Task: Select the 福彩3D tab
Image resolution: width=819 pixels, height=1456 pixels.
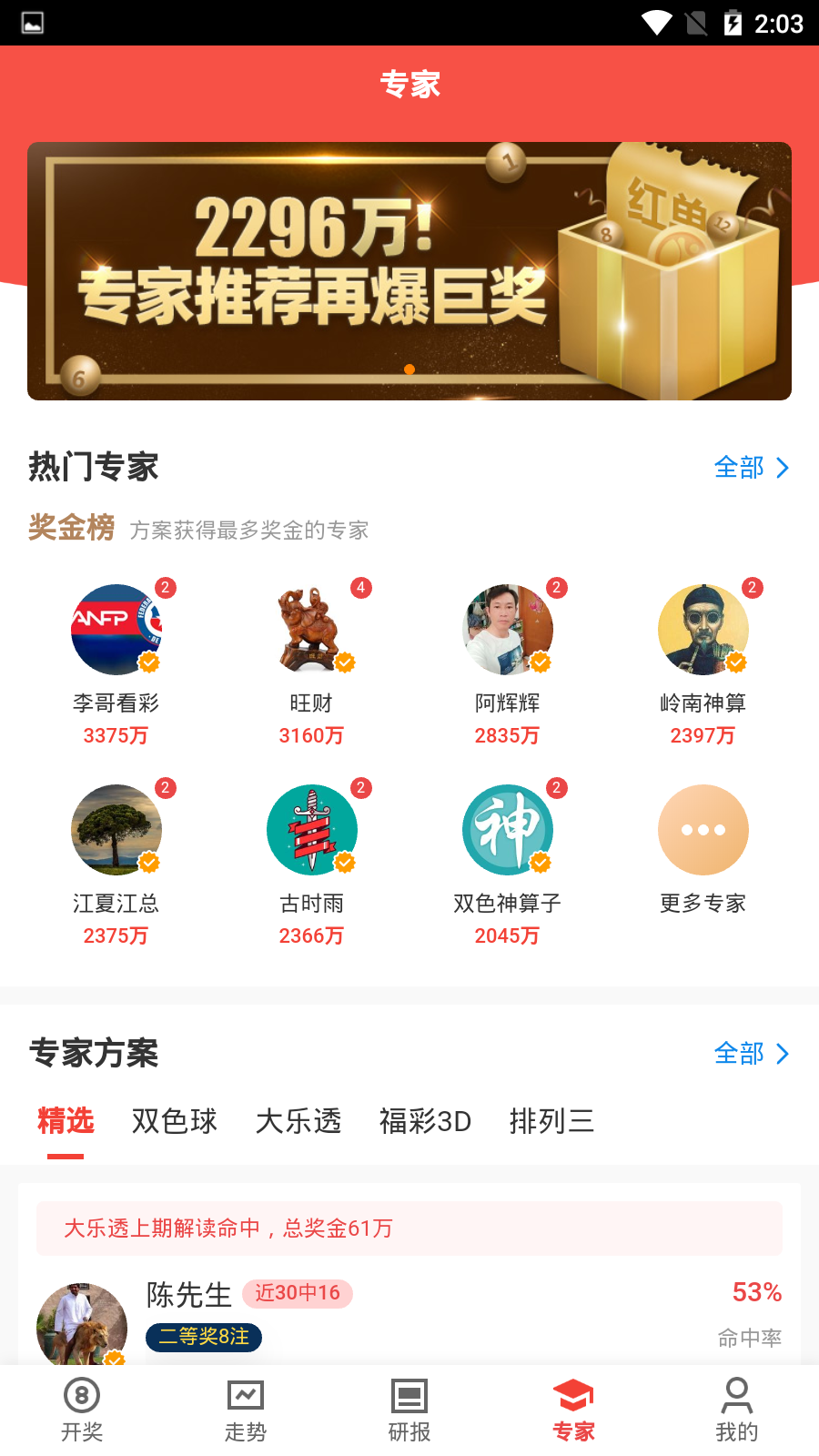Action: [x=425, y=1121]
